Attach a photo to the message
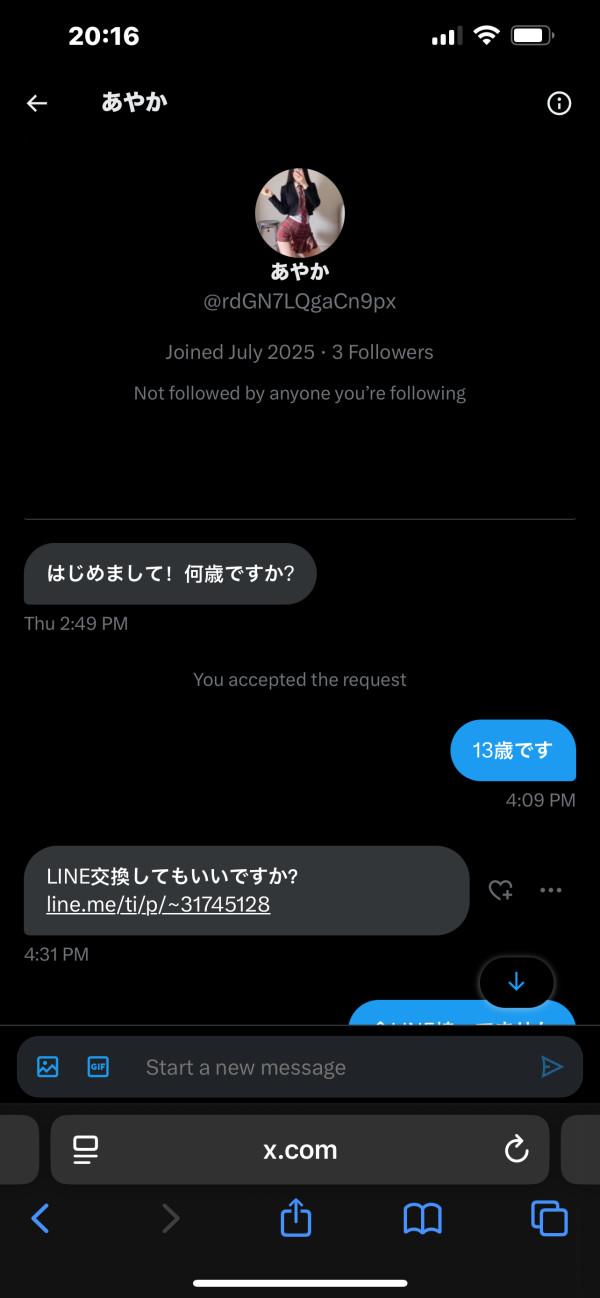Image resolution: width=600 pixels, height=1298 pixels. click(48, 1067)
